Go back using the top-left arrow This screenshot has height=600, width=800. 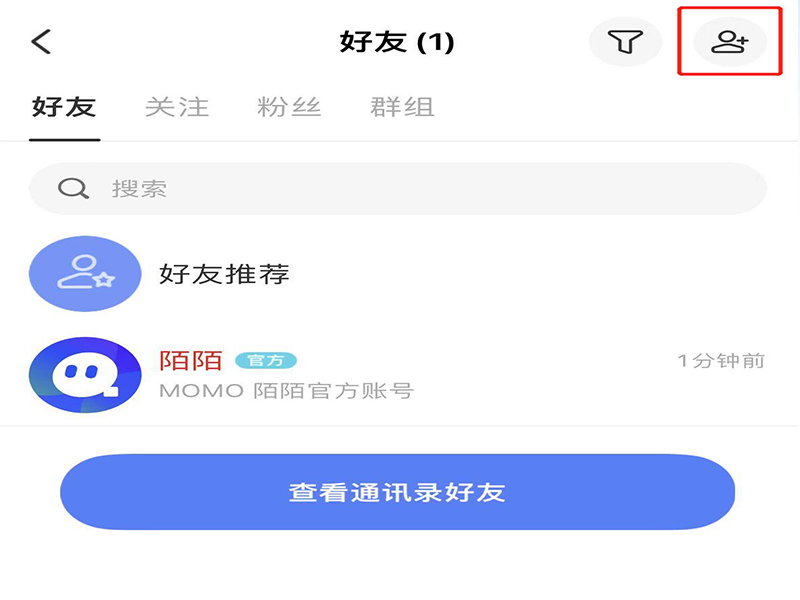pyautogui.click(x=41, y=42)
